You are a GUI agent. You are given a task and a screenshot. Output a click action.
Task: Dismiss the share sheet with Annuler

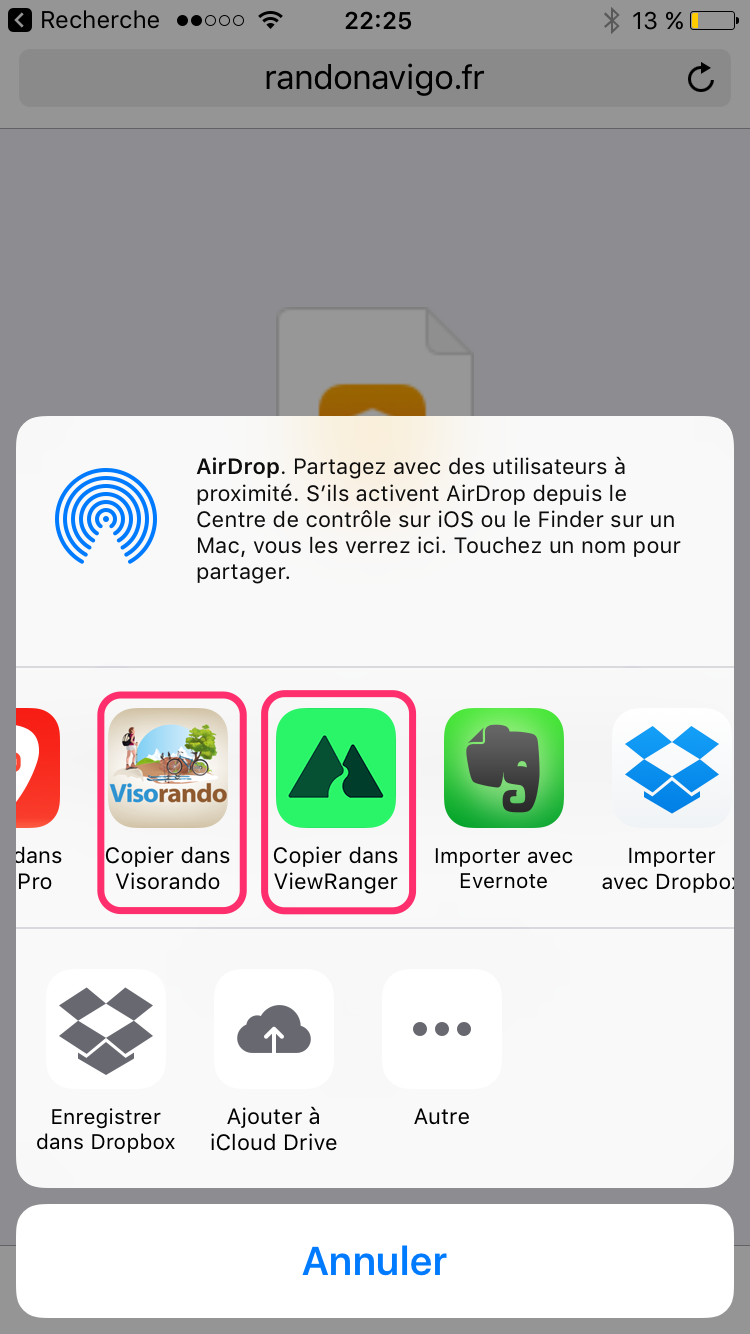pyautogui.click(x=375, y=1261)
